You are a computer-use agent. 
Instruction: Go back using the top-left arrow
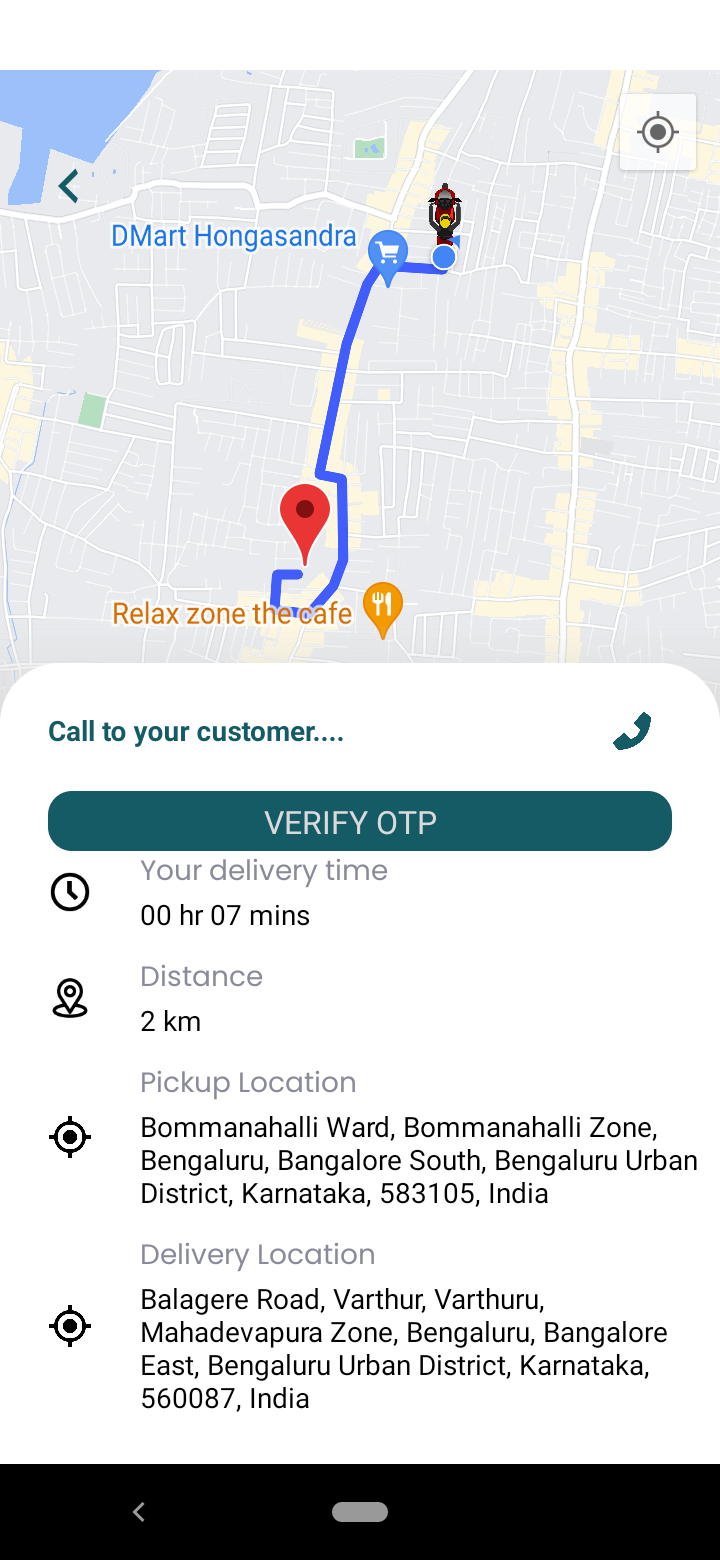pyautogui.click(x=68, y=186)
